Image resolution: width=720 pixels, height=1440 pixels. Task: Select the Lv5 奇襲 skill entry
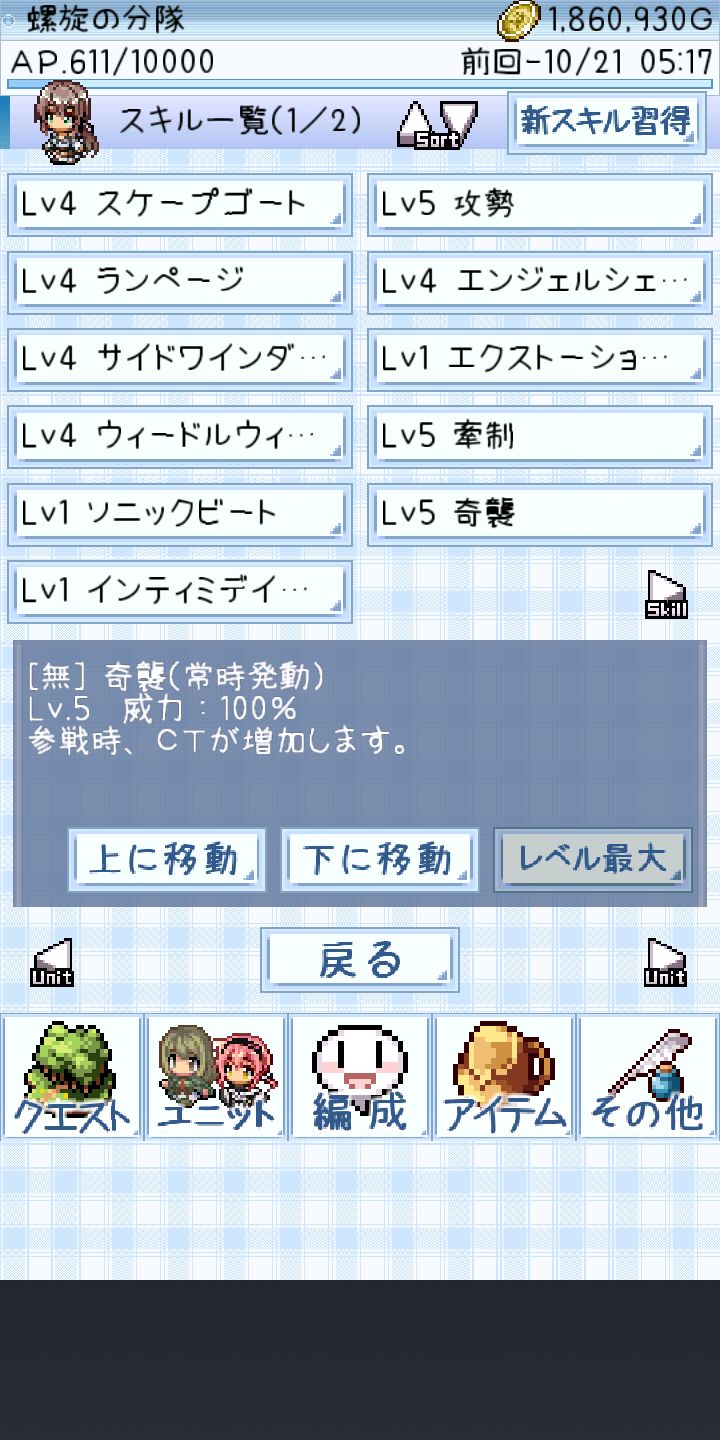(539, 512)
